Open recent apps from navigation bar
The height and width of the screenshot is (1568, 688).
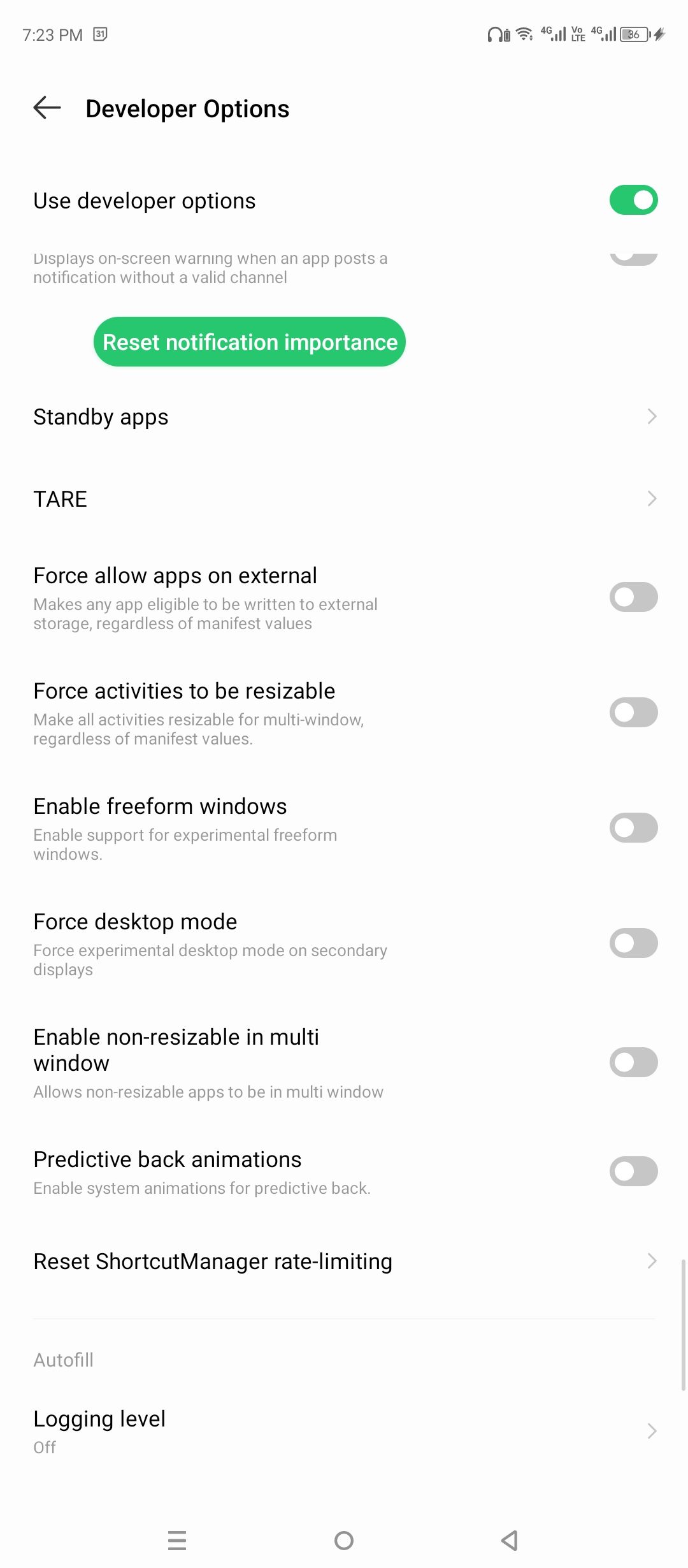coord(177,1541)
